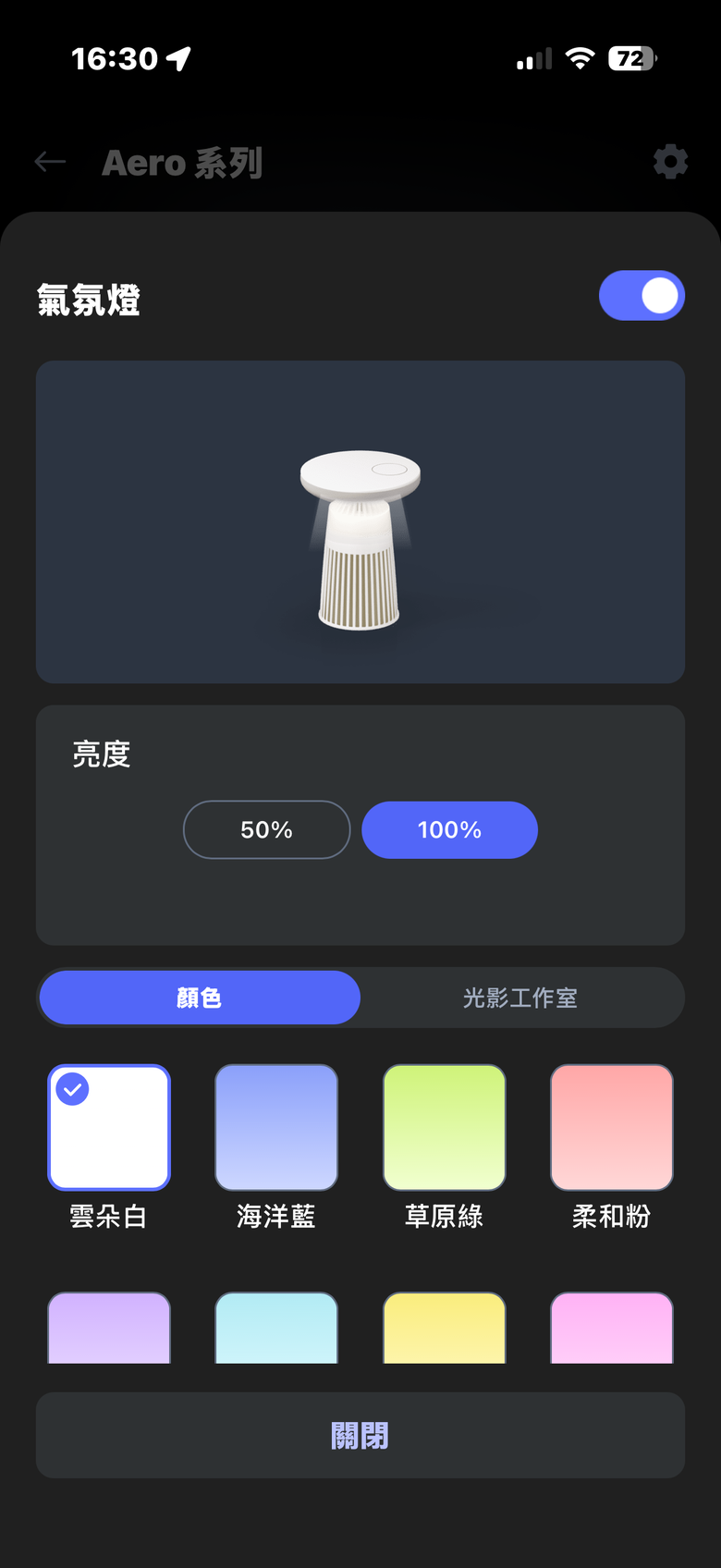Select 100% brightness

tap(449, 829)
